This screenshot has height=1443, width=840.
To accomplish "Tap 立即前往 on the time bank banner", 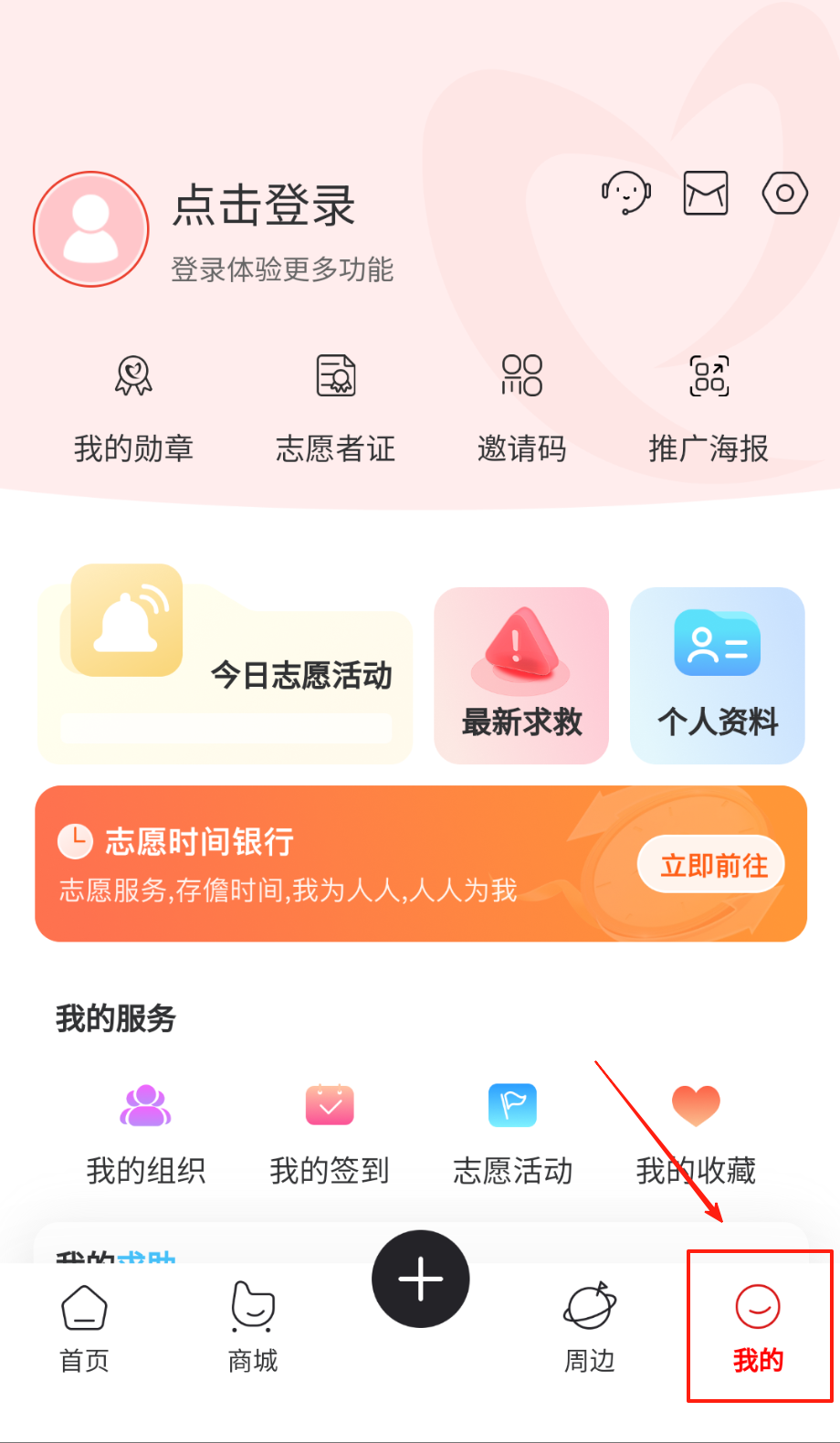I will pyautogui.click(x=713, y=864).
